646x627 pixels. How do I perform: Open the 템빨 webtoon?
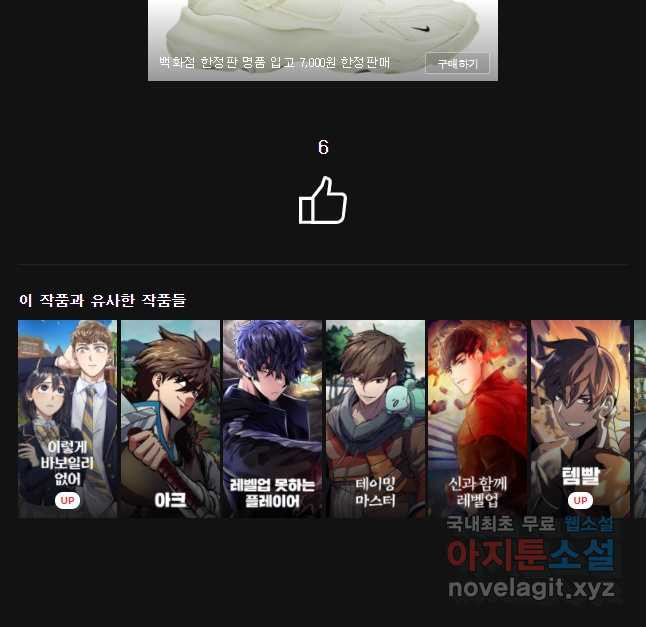pos(580,418)
